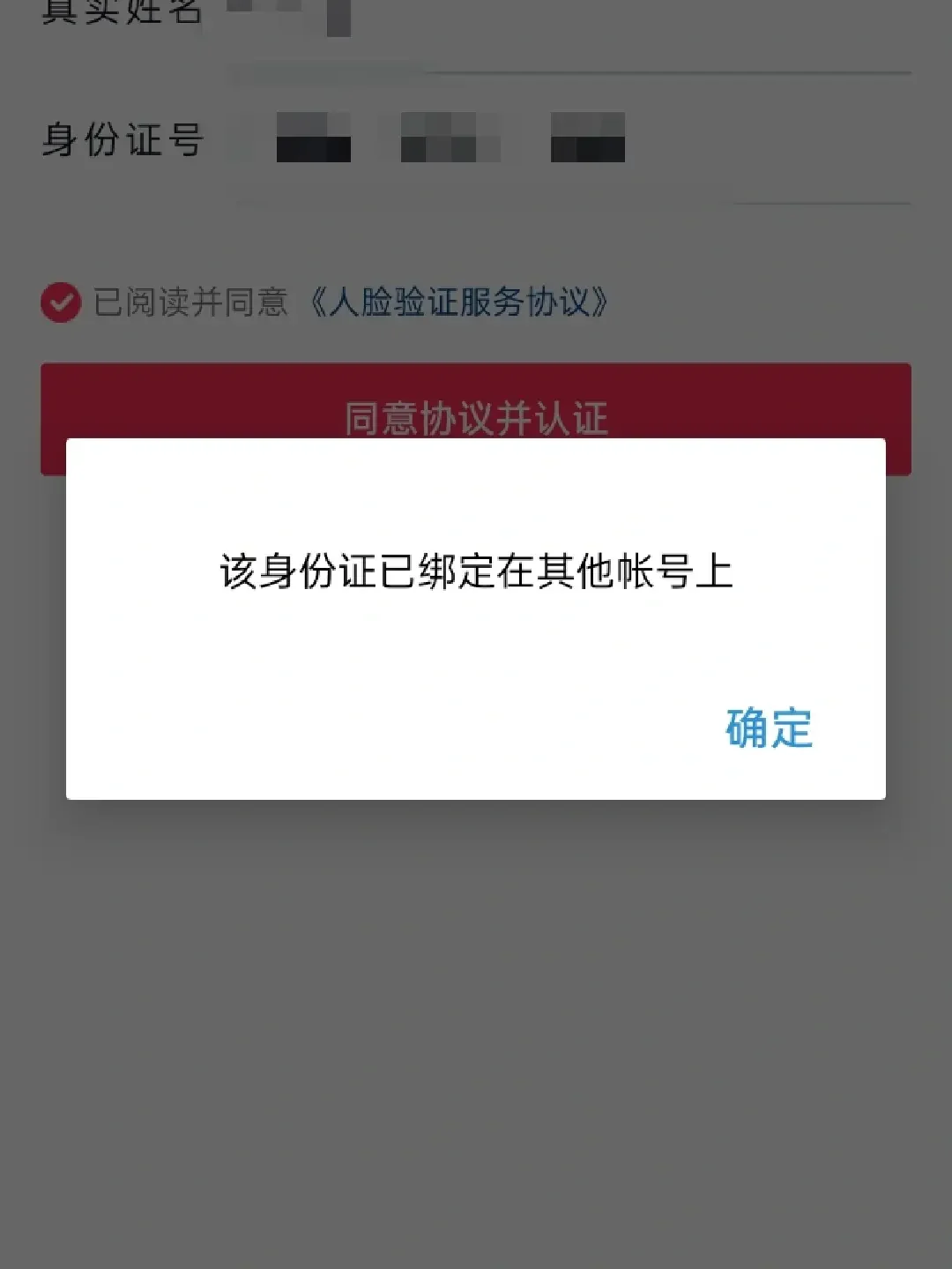Uncheck the 已阅读并同意 agreement checkbox

(61, 302)
